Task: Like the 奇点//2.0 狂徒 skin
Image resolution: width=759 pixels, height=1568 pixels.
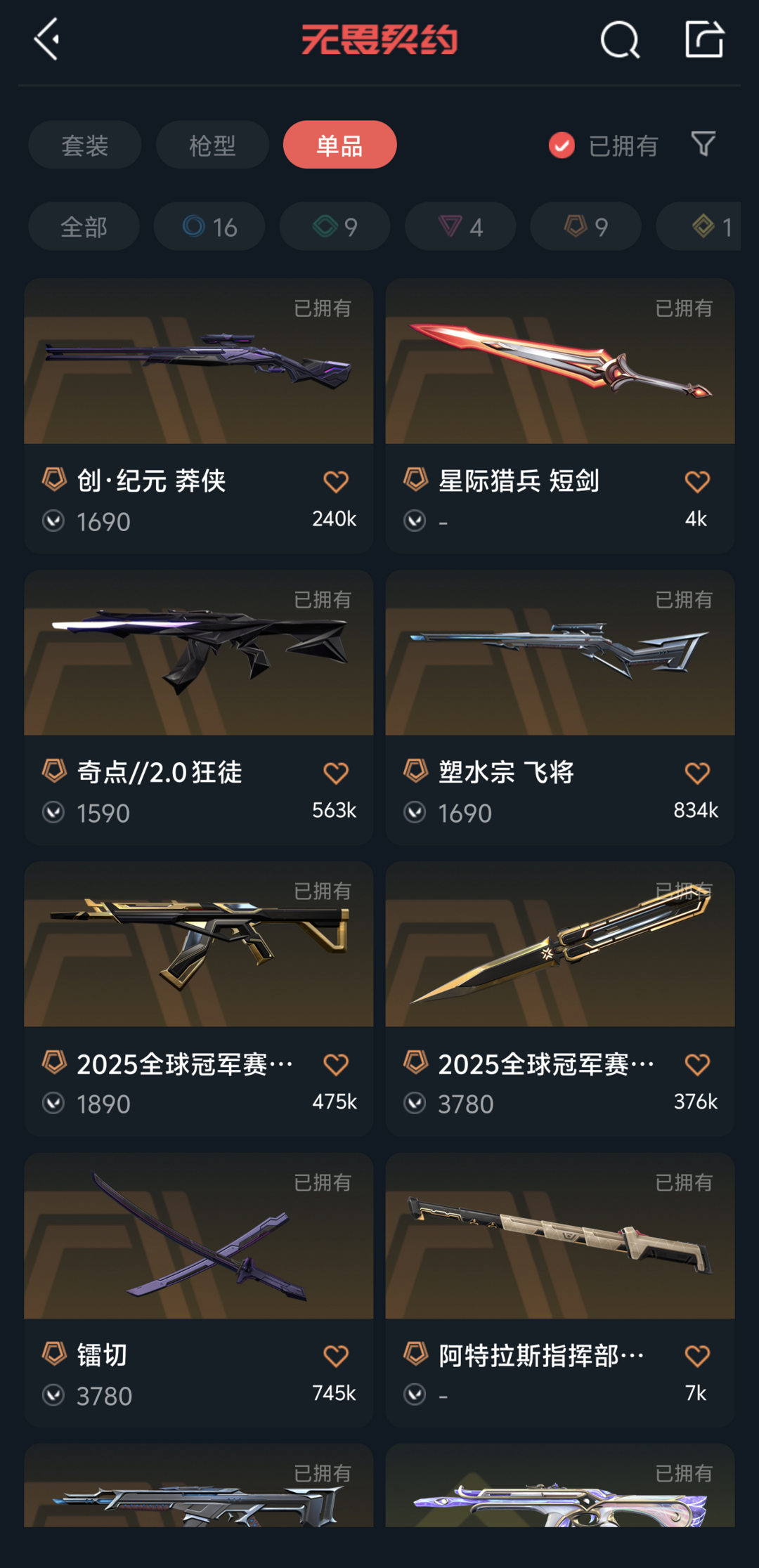Action: click(x=335, y=773)
